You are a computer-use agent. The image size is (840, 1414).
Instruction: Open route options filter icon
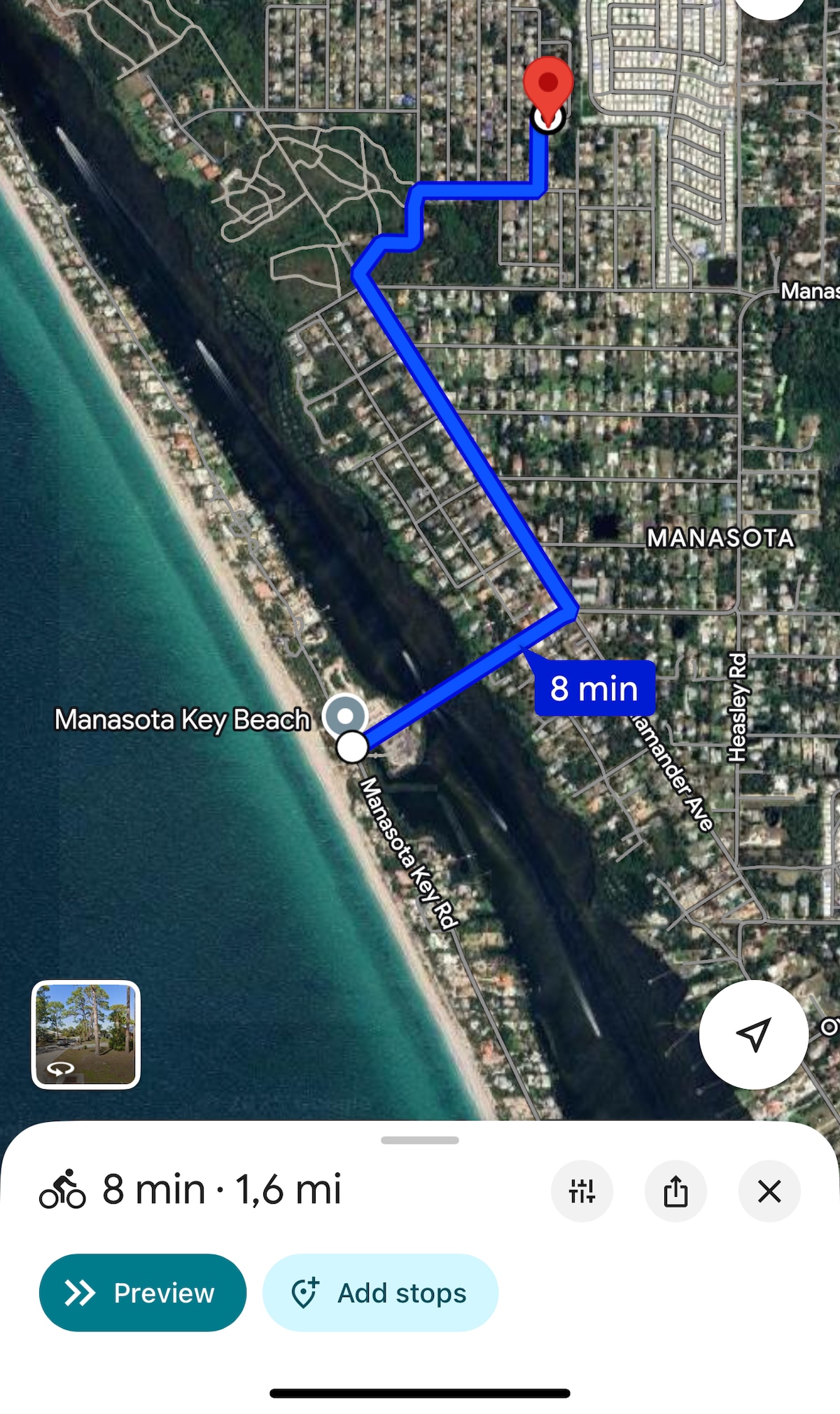tap(582, 1191)
